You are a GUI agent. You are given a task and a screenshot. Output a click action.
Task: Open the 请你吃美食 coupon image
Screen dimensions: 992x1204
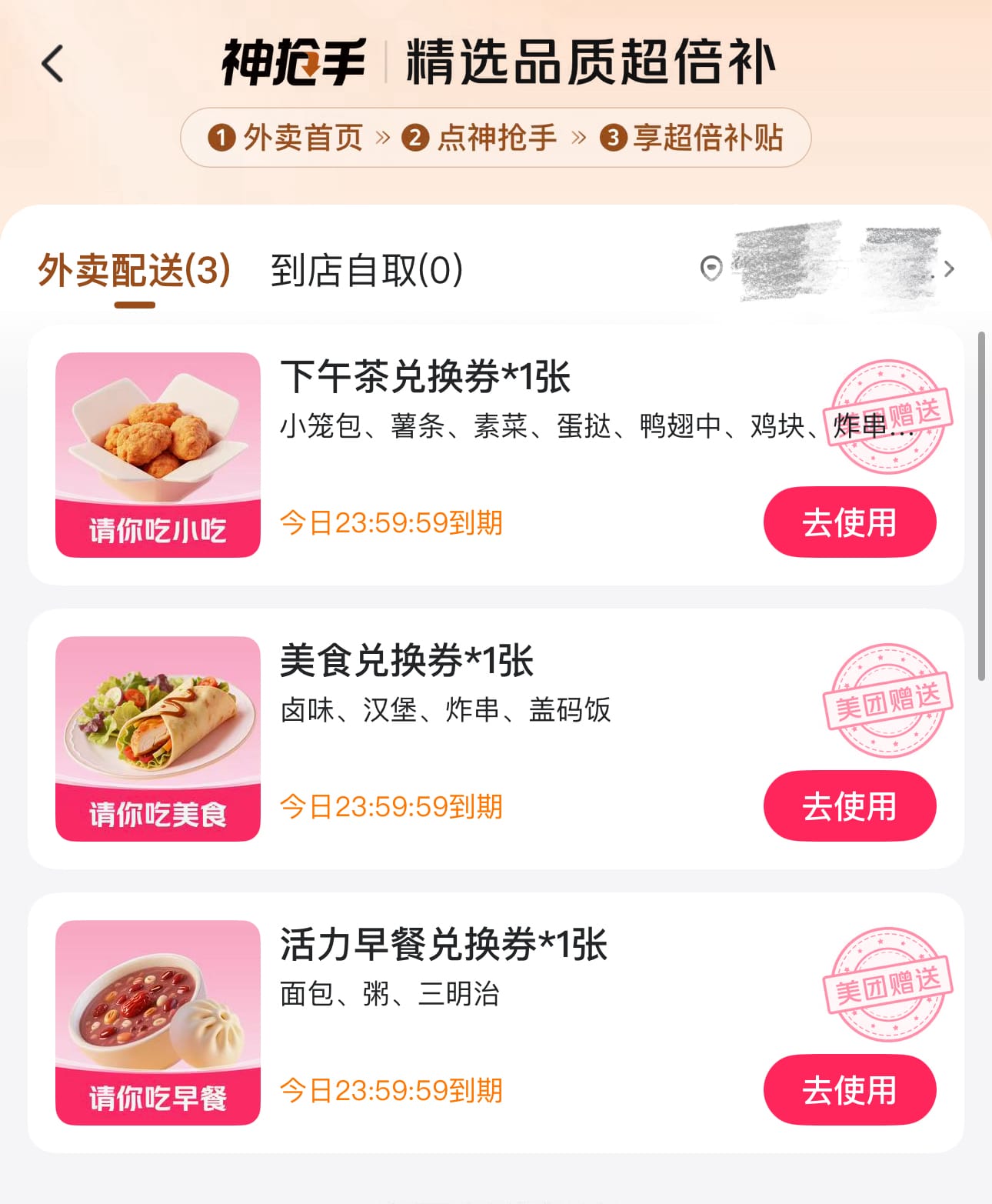(x=158, y=739)
